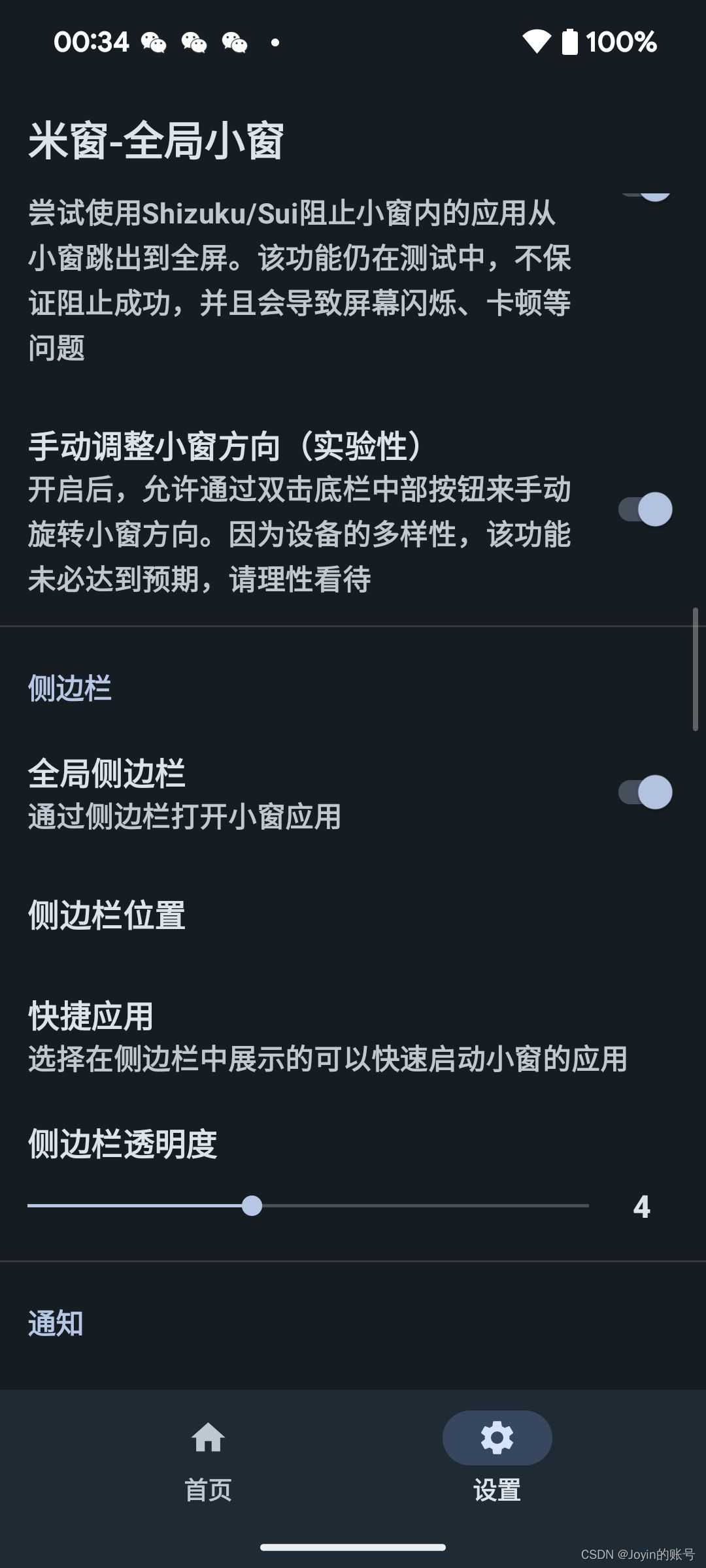Viewport: 706px width, 1568px height.
Task: Disable the 全局侧边栏 switch
Action: (645, 792)
